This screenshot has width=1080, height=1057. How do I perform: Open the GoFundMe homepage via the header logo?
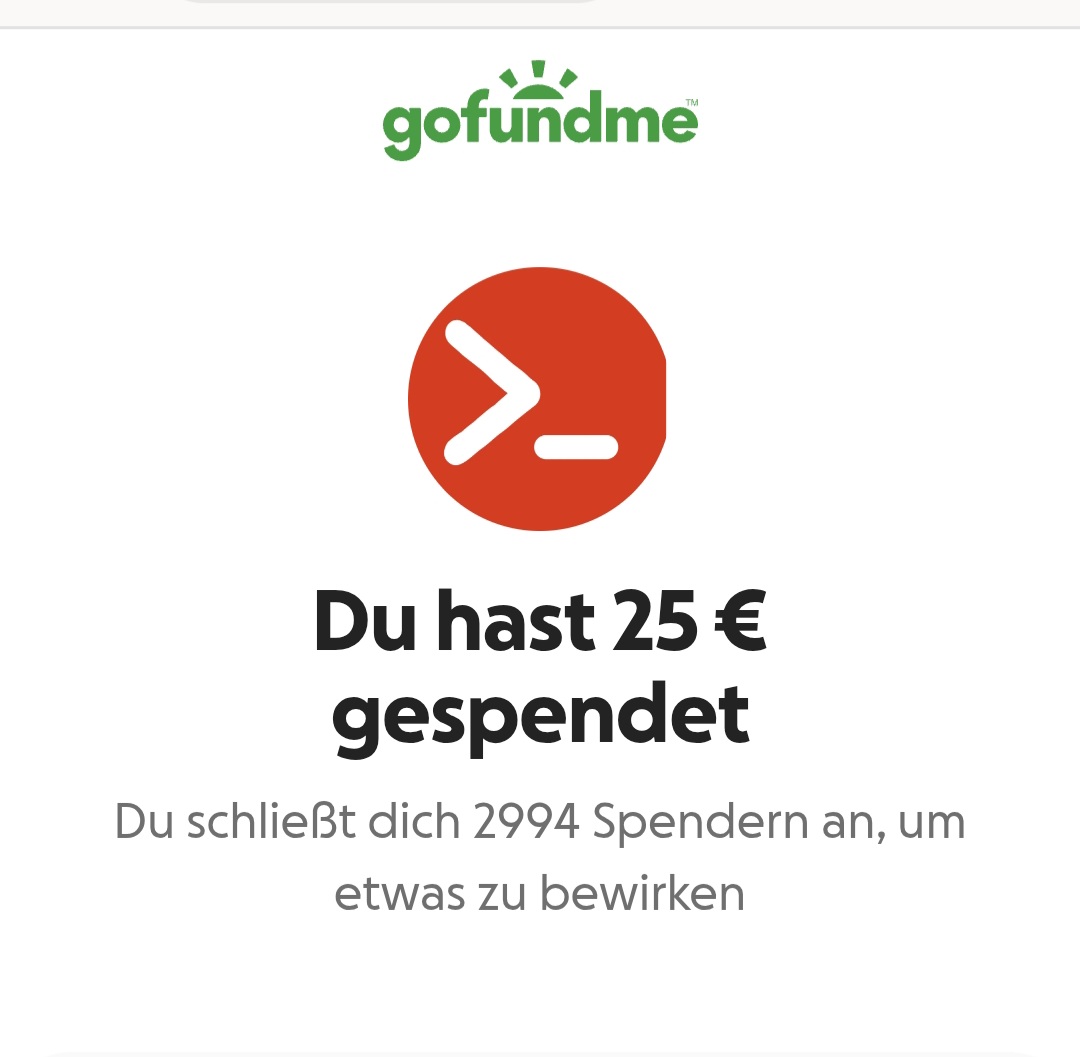click(540, 113)
